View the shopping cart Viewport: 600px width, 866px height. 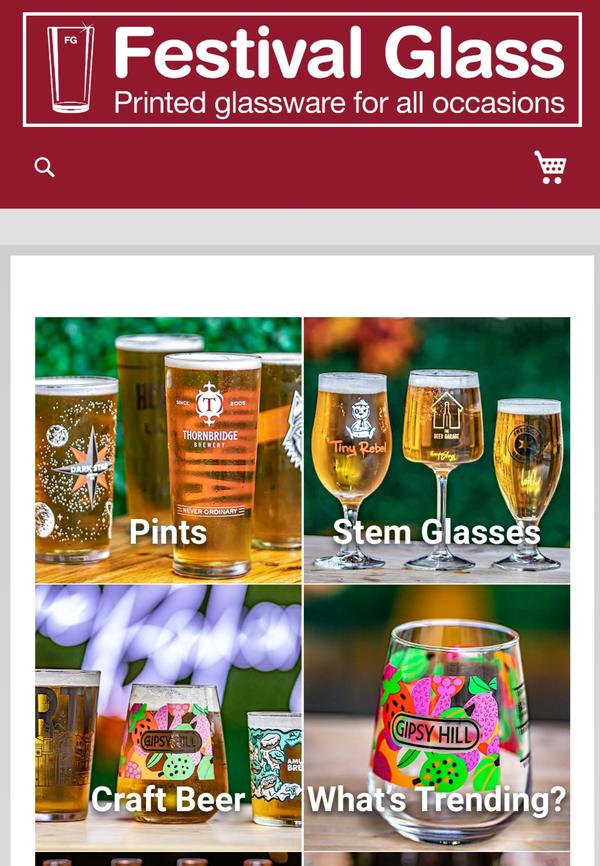click(550, 167)
